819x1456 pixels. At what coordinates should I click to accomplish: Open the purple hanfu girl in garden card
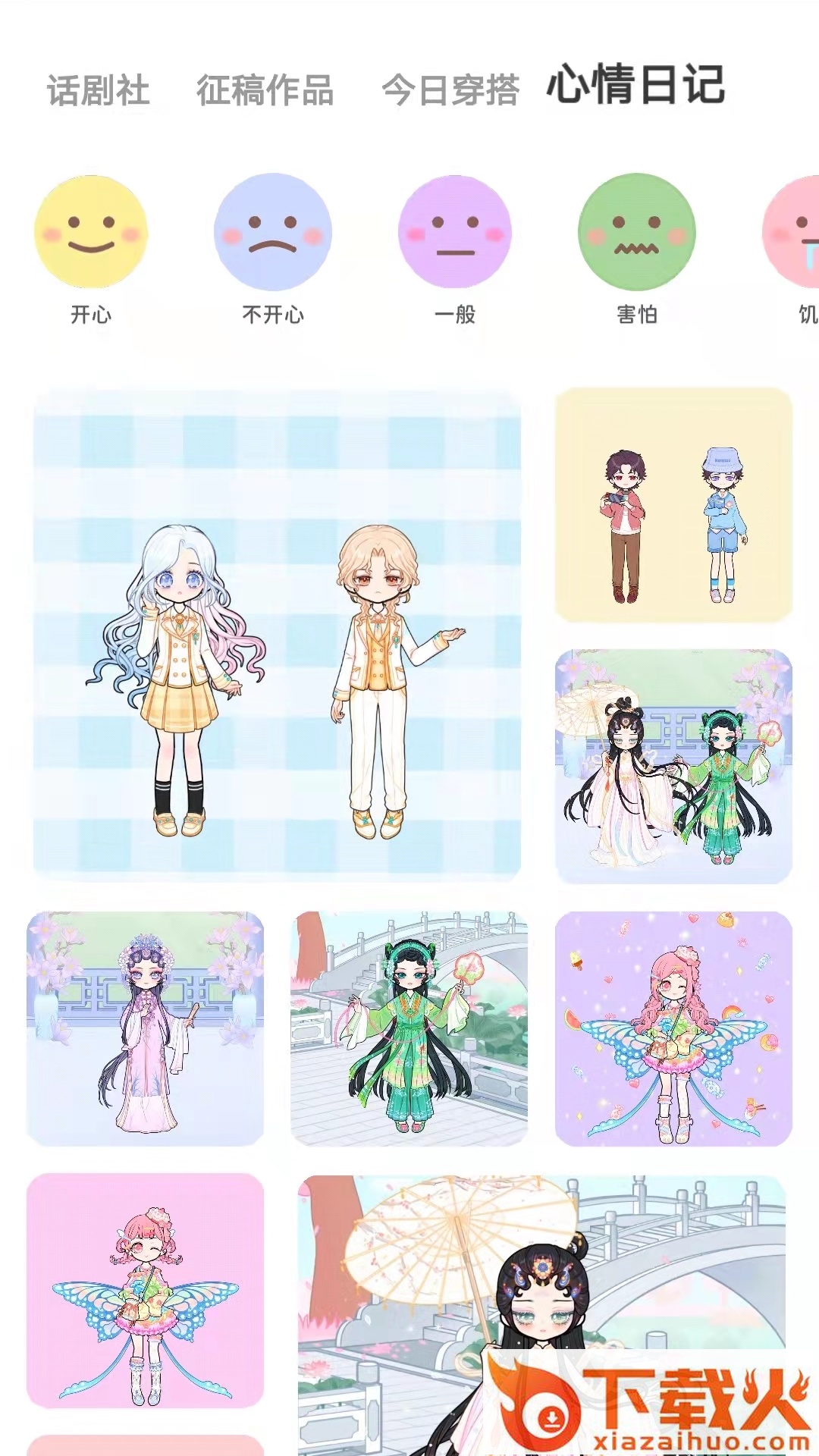[x=146, y=1028]
